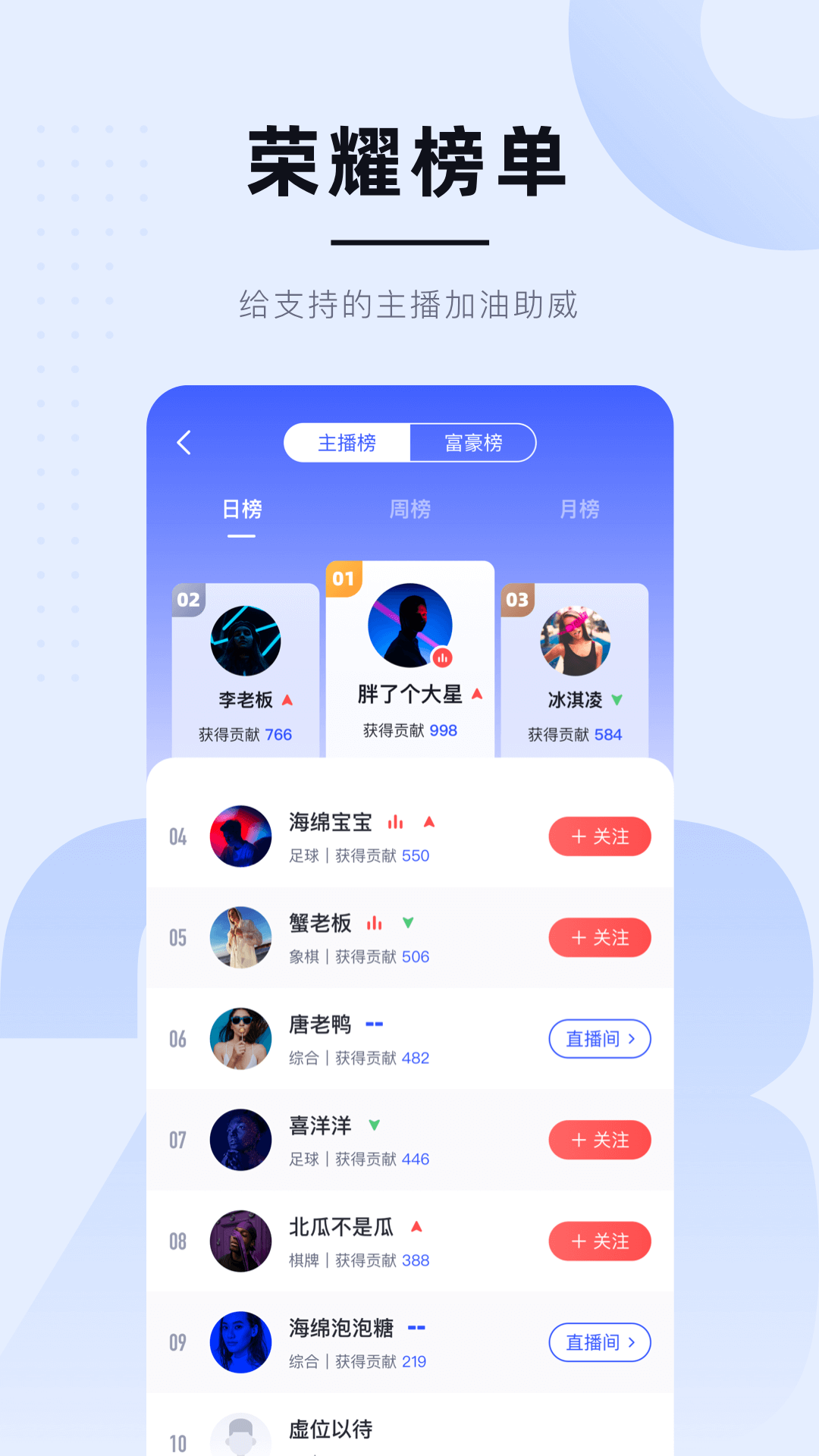Image resolution: width=819 pixels, height=1456 pixels.
Task: Select the 周榜 ranking tab
Action: tap(409, 510)
